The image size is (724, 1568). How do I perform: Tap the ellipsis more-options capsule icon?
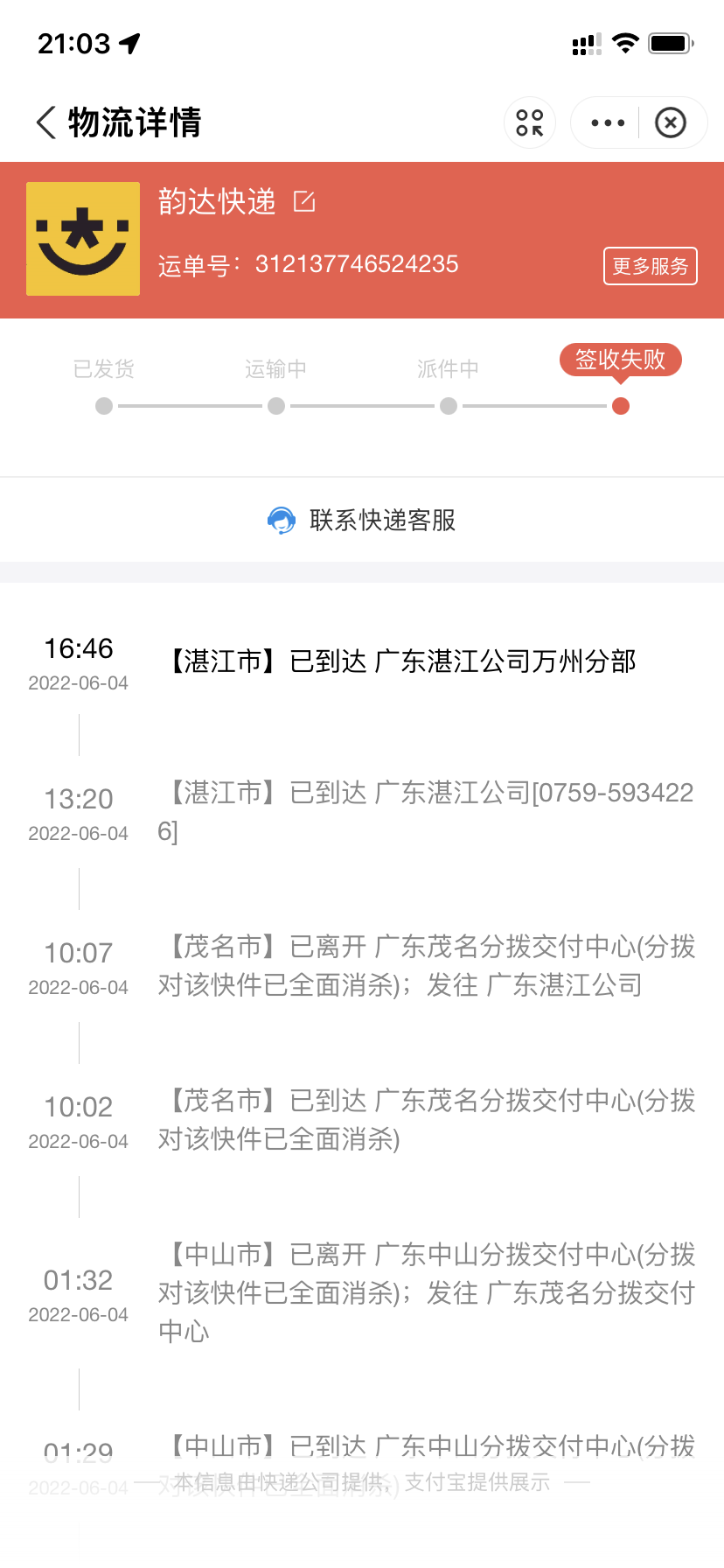[606, 122]
